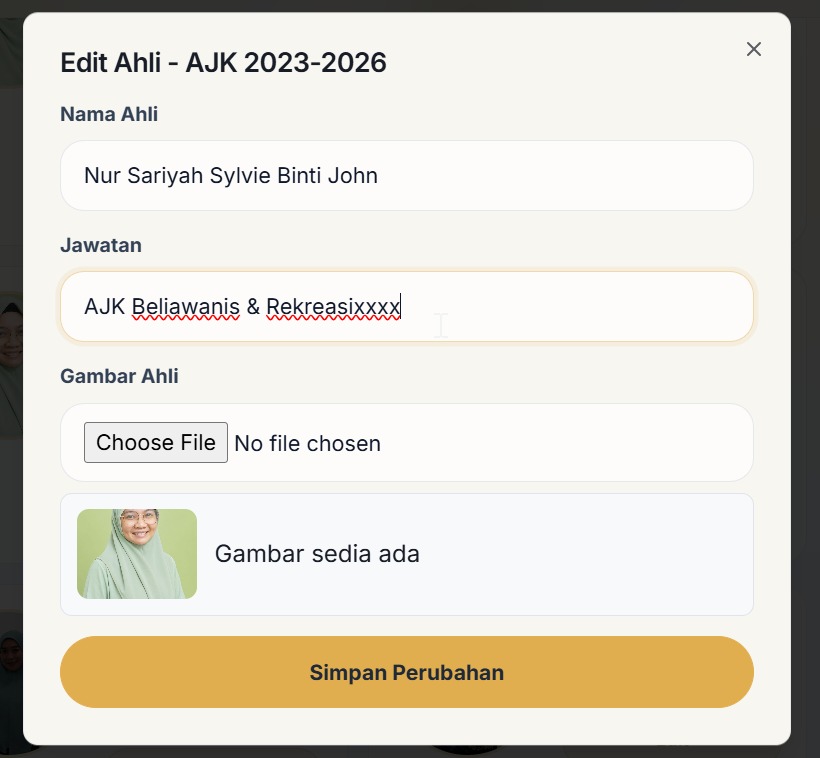Choose File for Gambar Ahli
Image resolution: width=820 pixels, height=758 pixels.
click(x=156, y=443)
